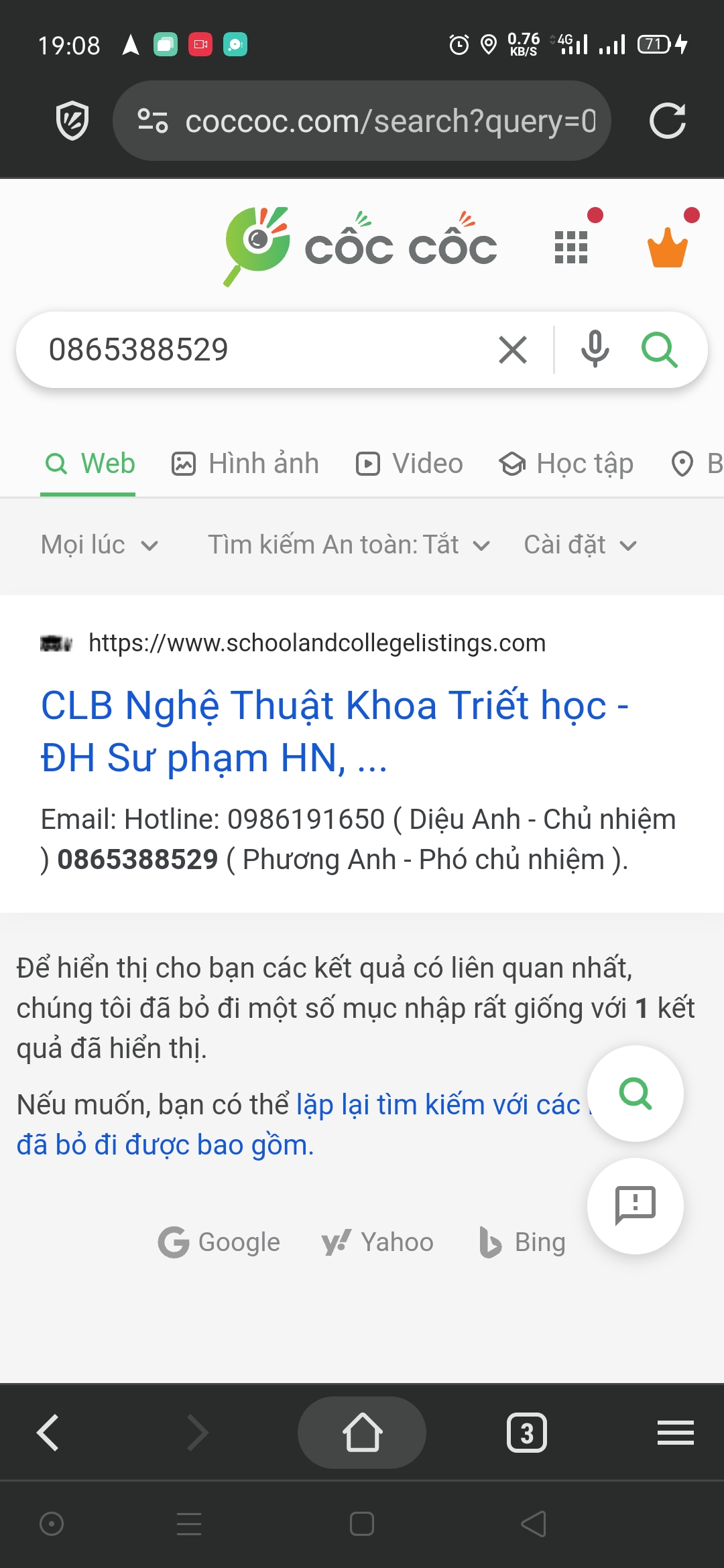Clear the search query 0865388529
The image size is (724, 1568).
(x=513, y=350)
